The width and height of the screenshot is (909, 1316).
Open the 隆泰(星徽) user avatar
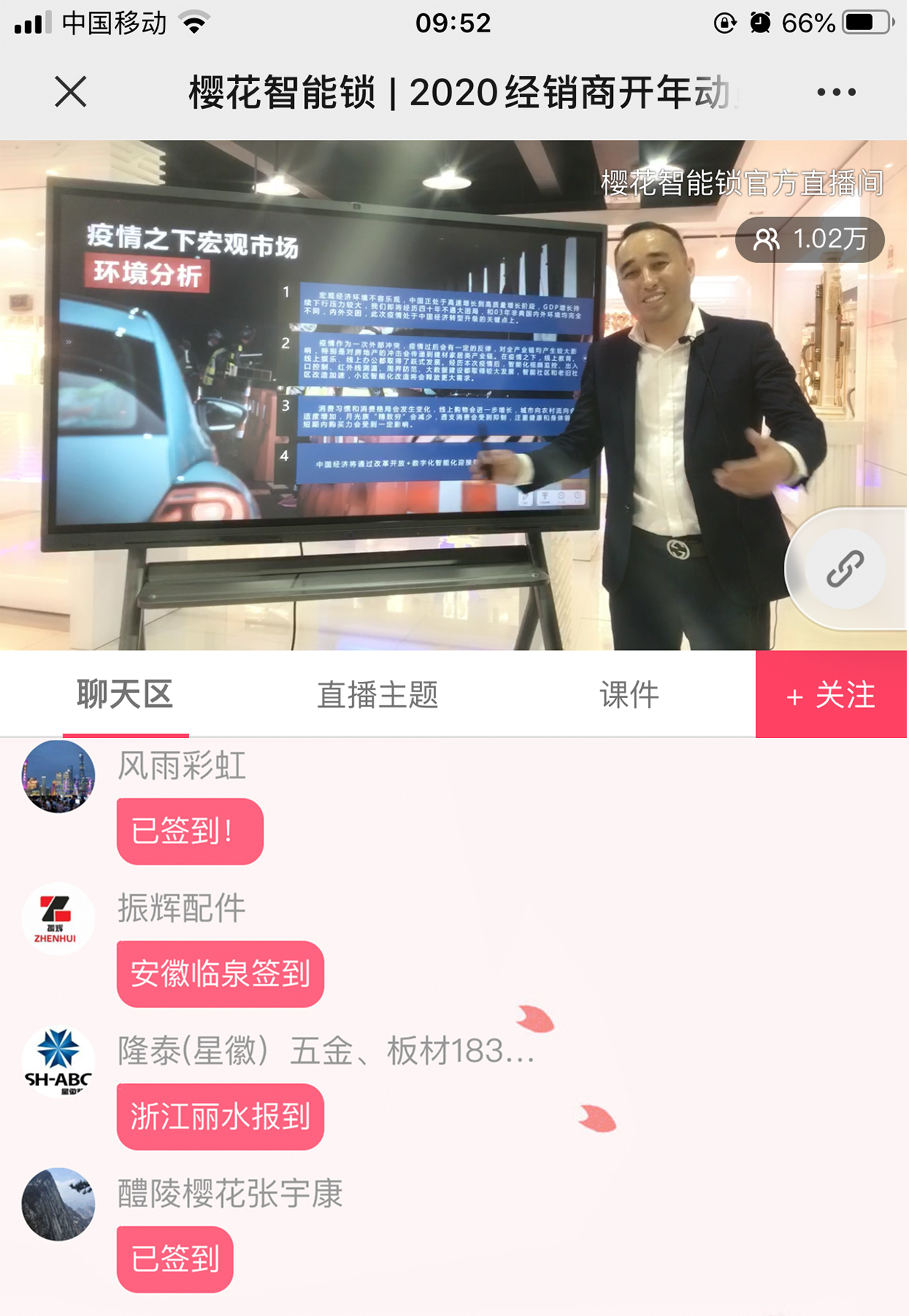pos(58,1061)
